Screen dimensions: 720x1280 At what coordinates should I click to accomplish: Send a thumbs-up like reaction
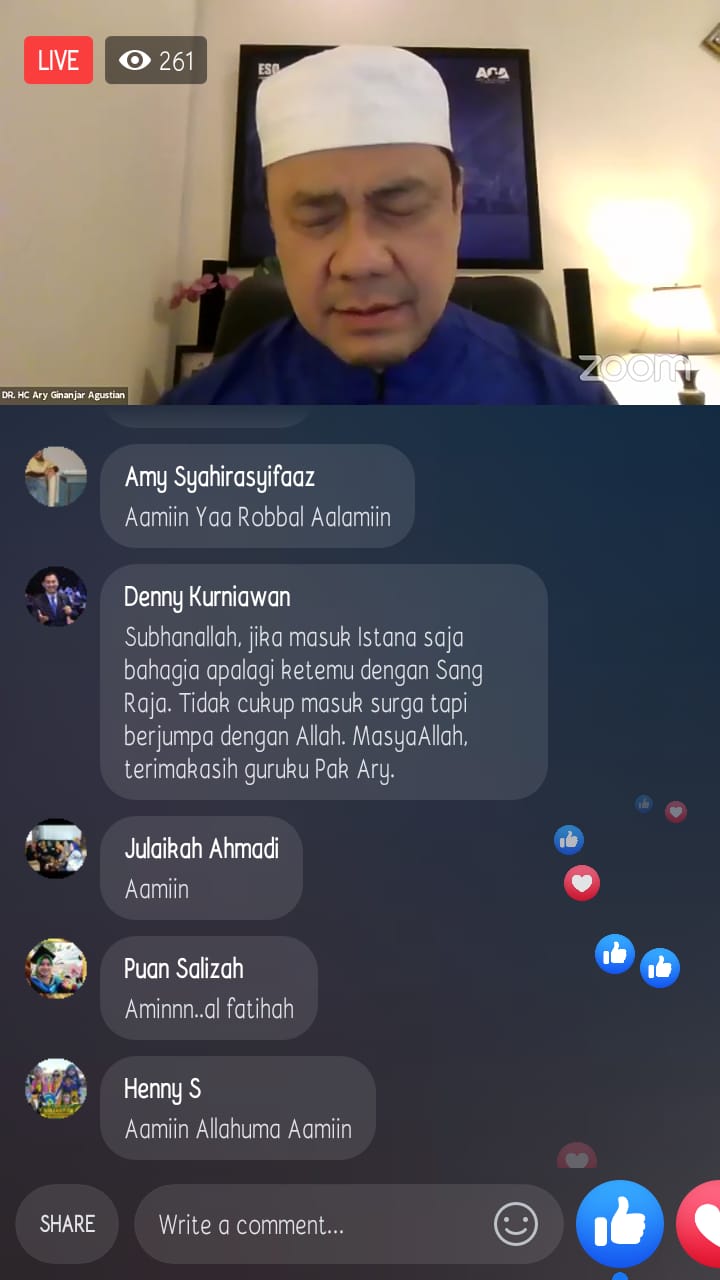click(x=620, y=1224)
